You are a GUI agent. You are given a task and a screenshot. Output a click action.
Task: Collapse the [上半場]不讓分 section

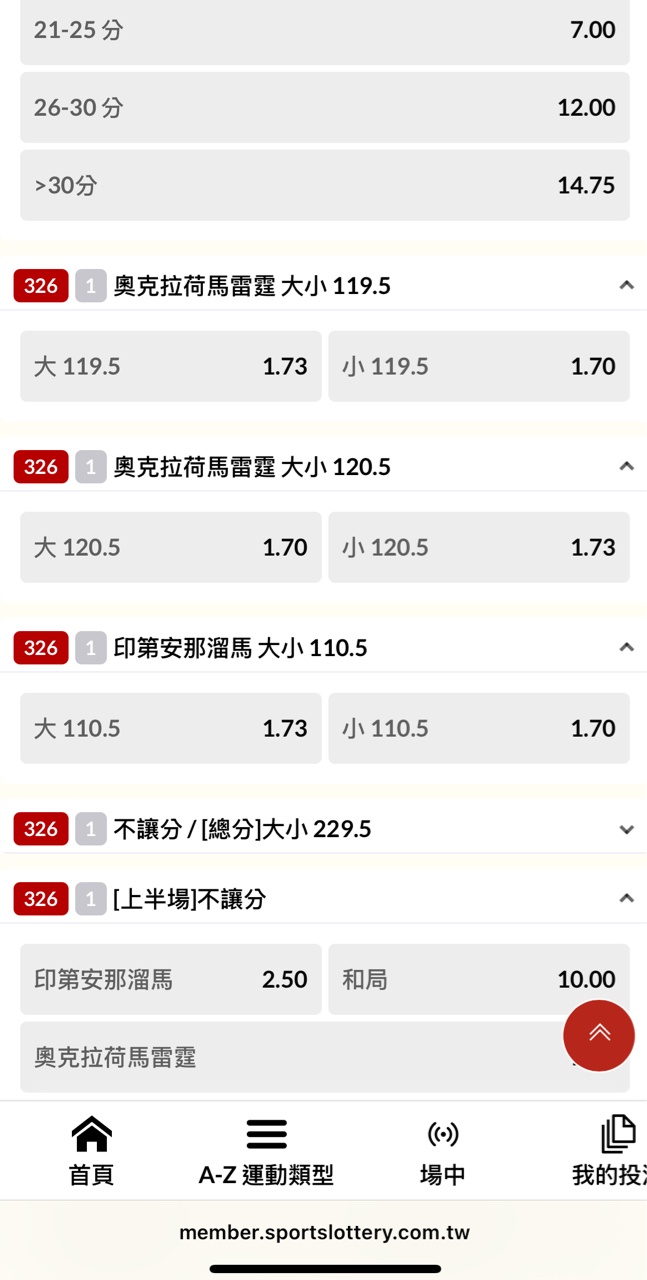coord(626,898)
